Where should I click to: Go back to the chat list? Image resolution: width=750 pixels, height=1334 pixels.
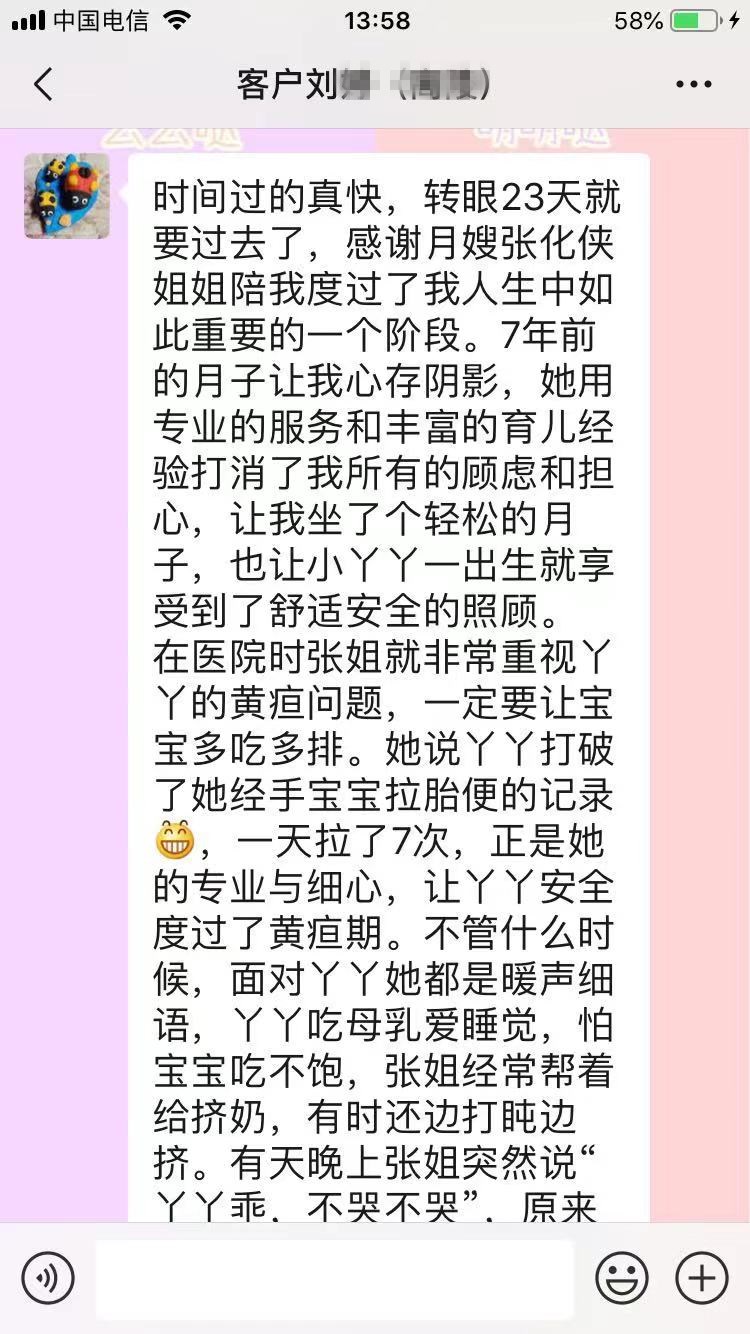tap(43, 84)
